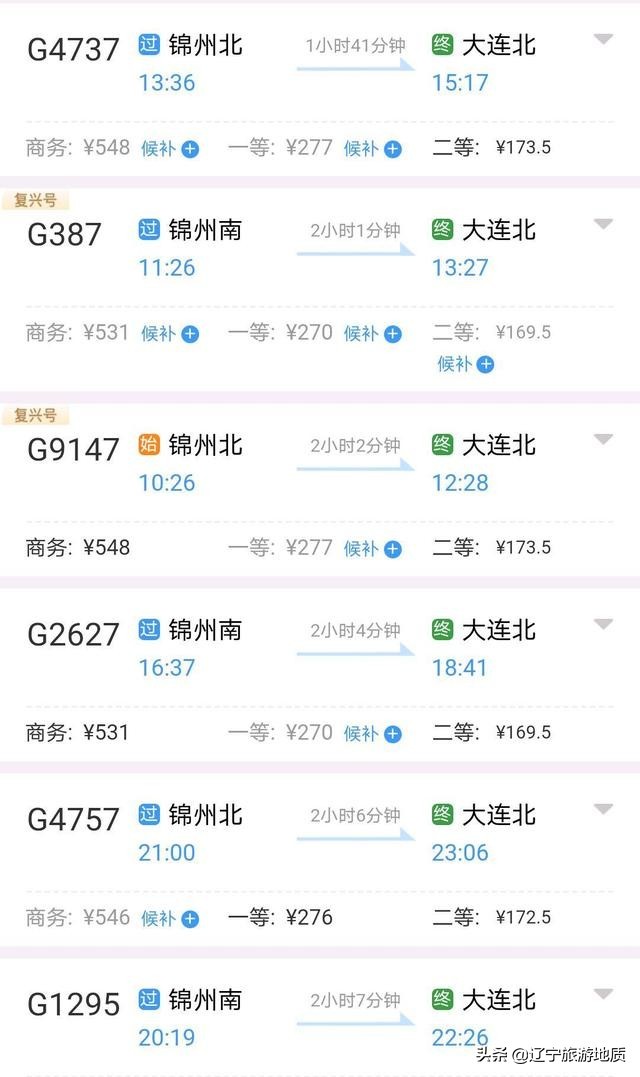Expand details for train G4737

click(603, 39)
